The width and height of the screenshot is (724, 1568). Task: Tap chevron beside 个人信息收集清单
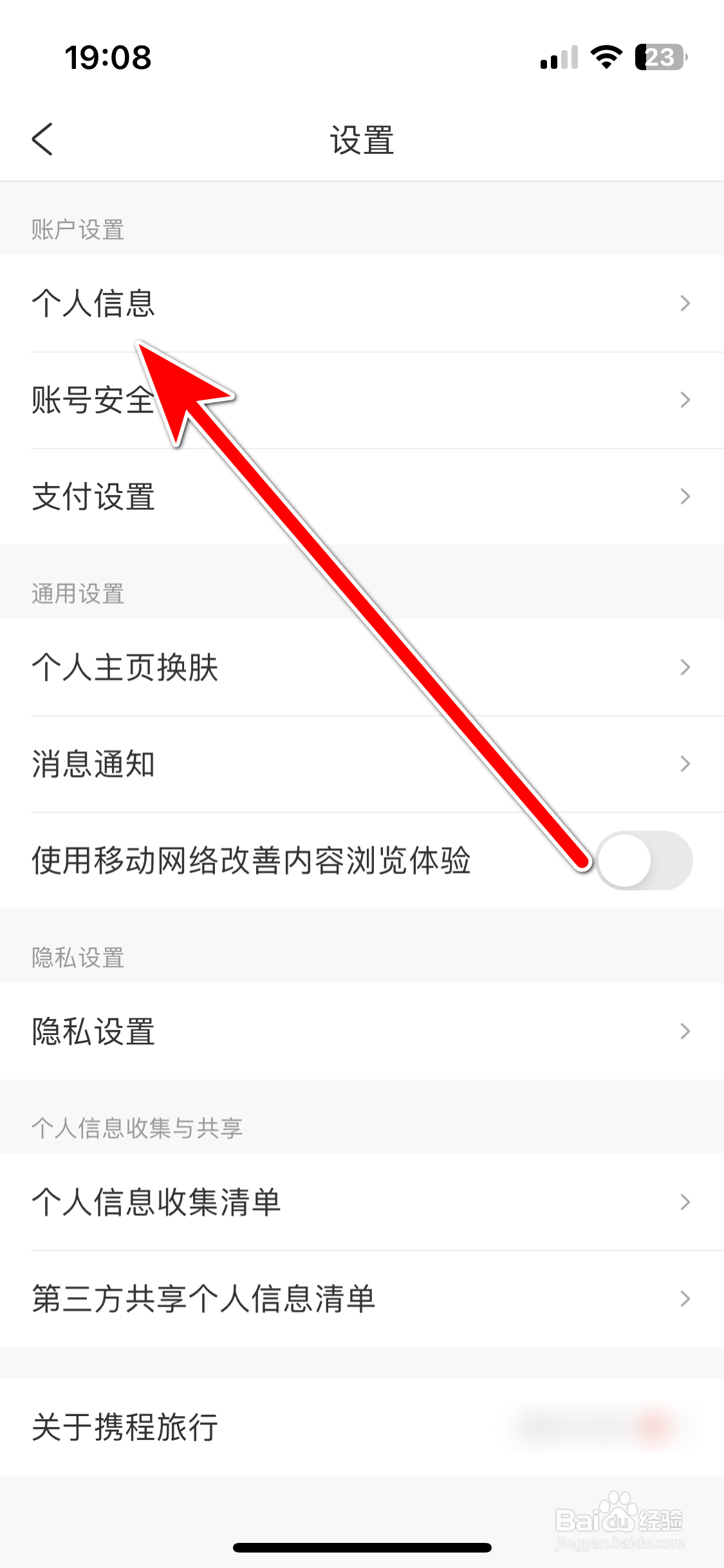click(685, 1201)
